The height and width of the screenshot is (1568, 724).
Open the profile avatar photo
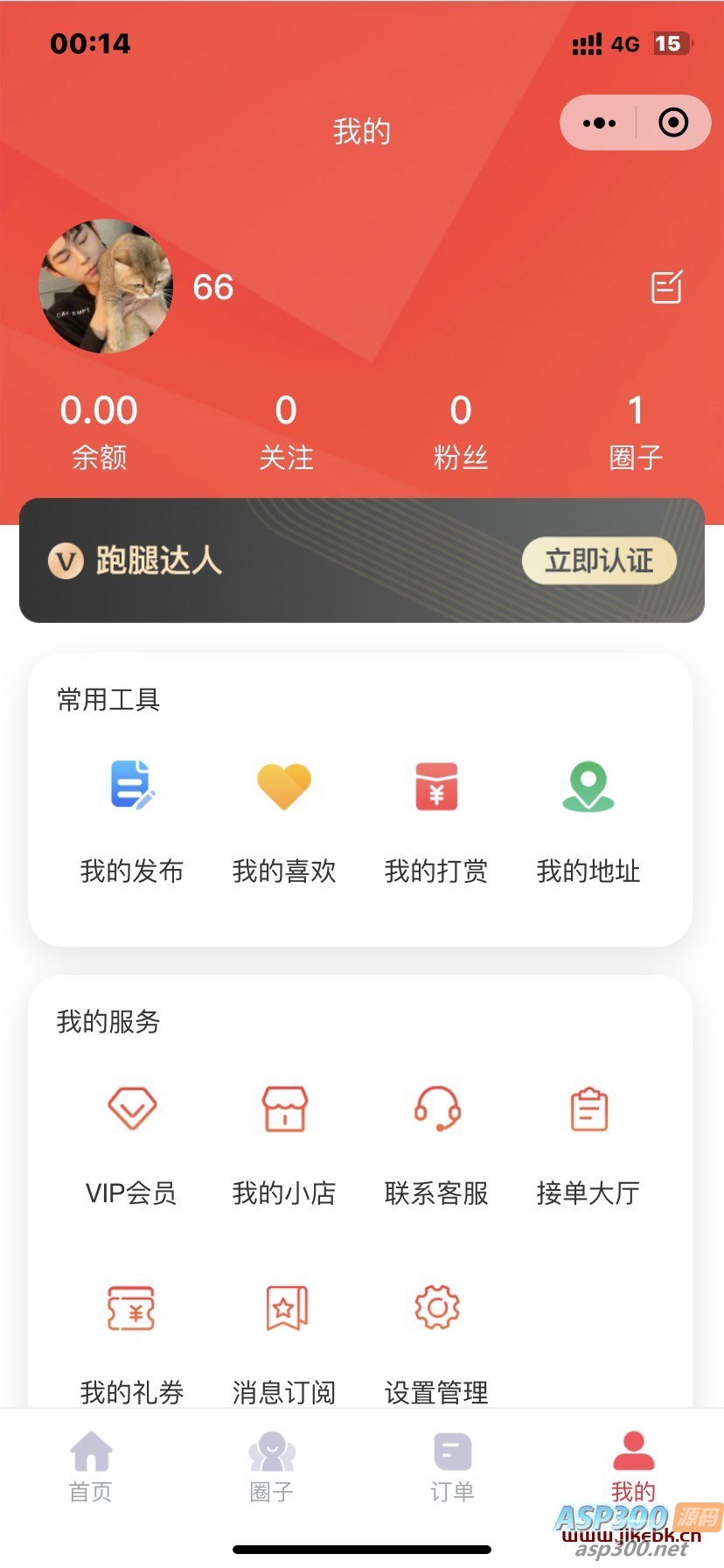[x=106, y=286]
